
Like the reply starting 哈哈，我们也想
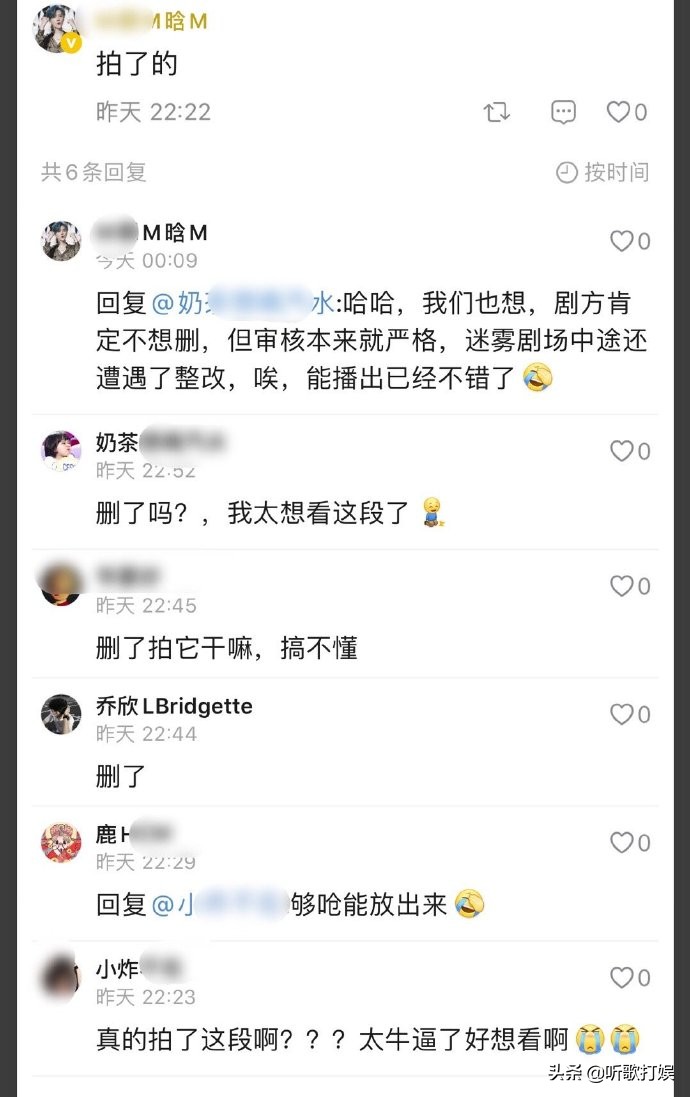(x=630, y=241)
